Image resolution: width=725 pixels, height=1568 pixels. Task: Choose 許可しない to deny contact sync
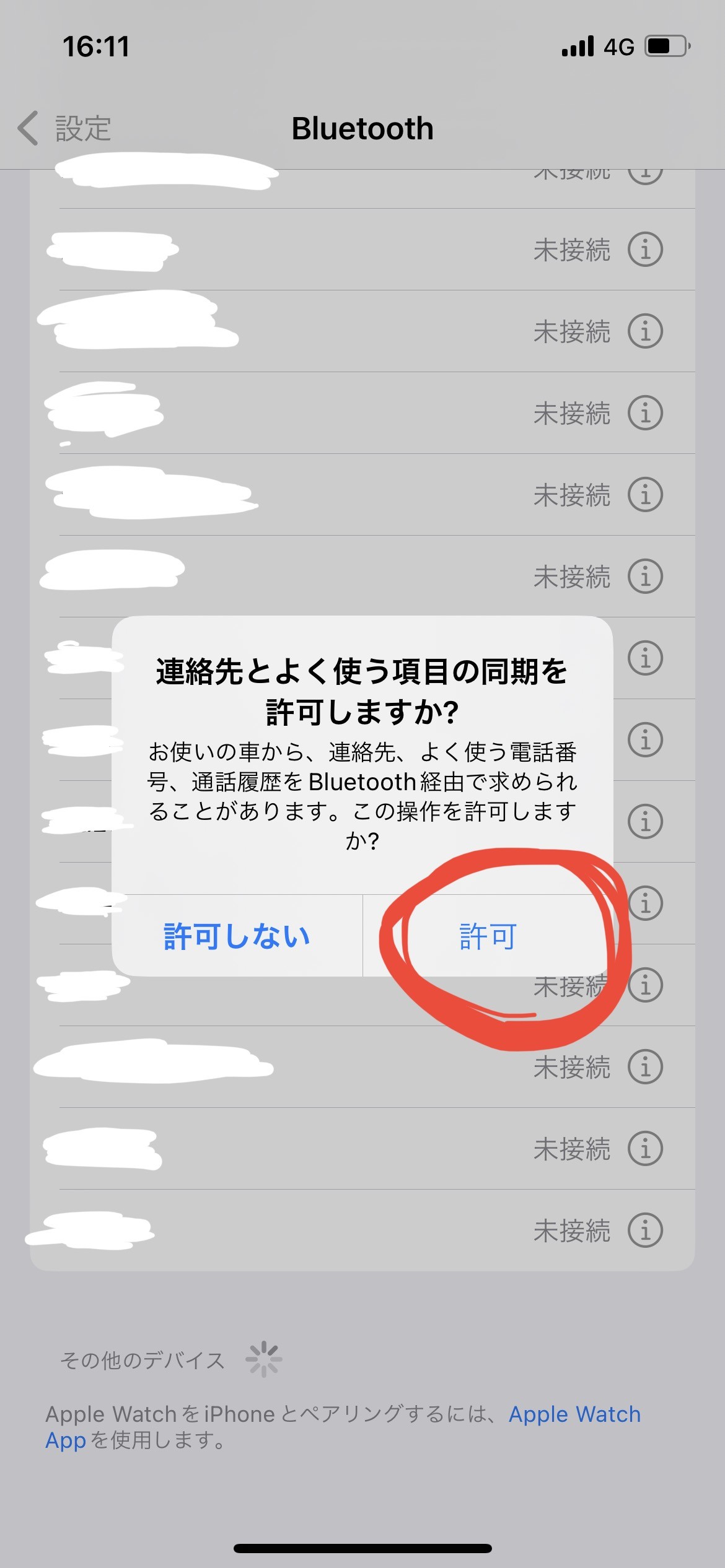tap(237, 936)
